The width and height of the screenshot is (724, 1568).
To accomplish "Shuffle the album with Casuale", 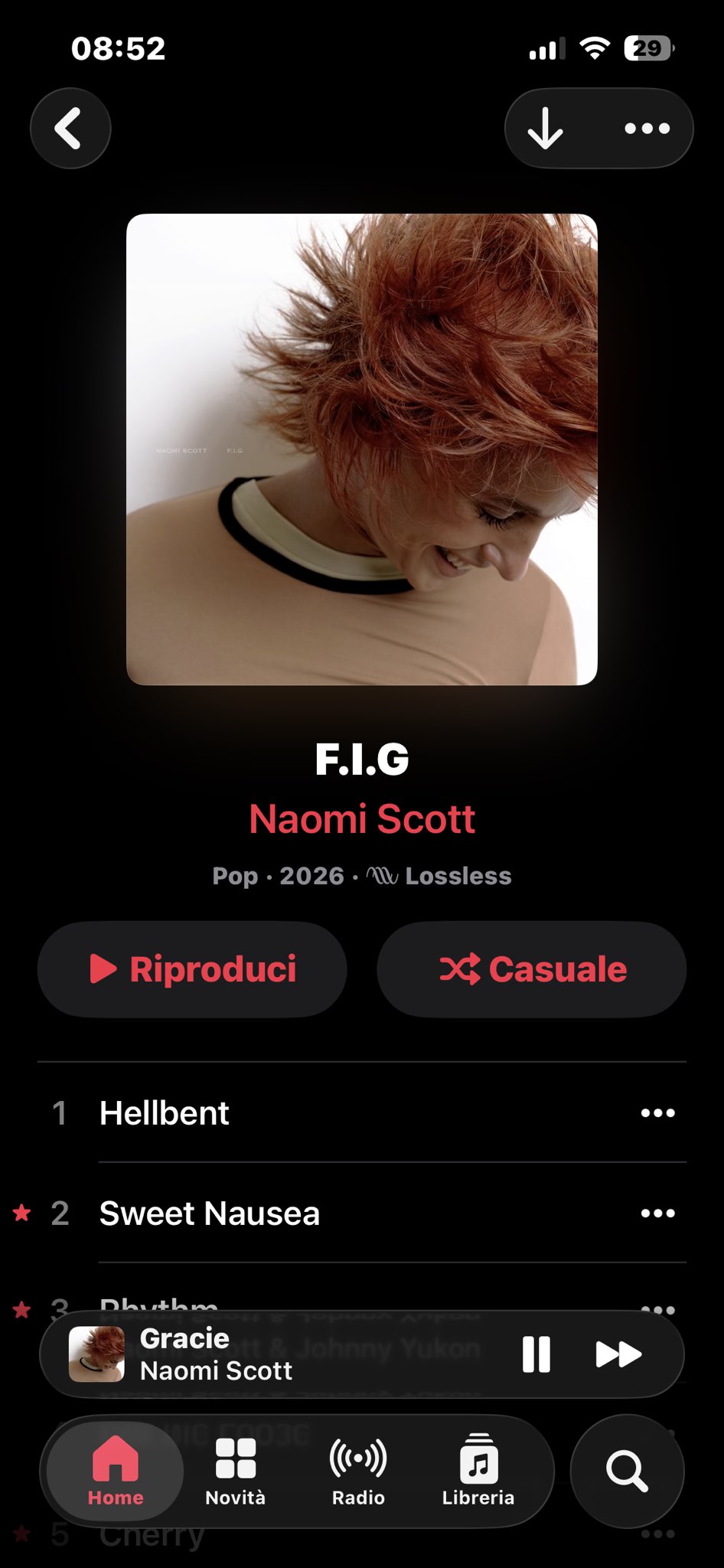I will [x=532, y=969].
